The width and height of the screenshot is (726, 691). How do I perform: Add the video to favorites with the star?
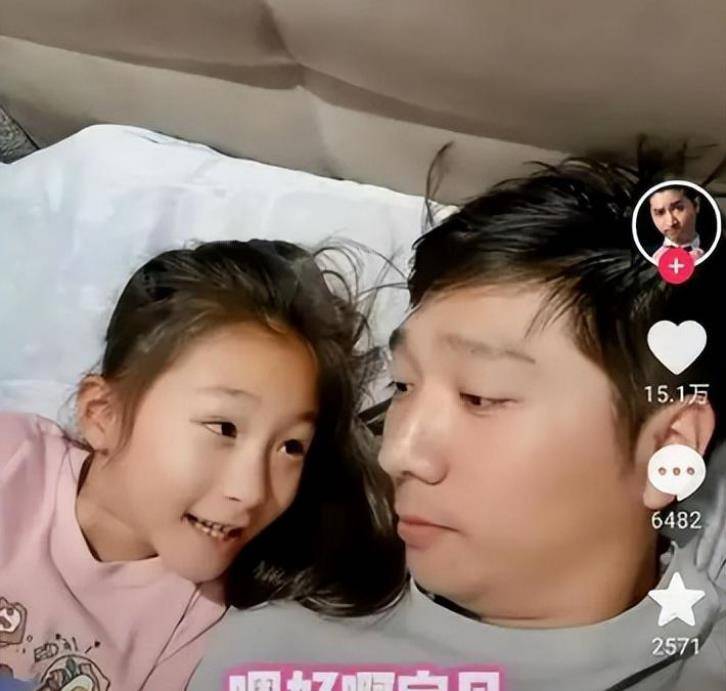coord(677,600)
